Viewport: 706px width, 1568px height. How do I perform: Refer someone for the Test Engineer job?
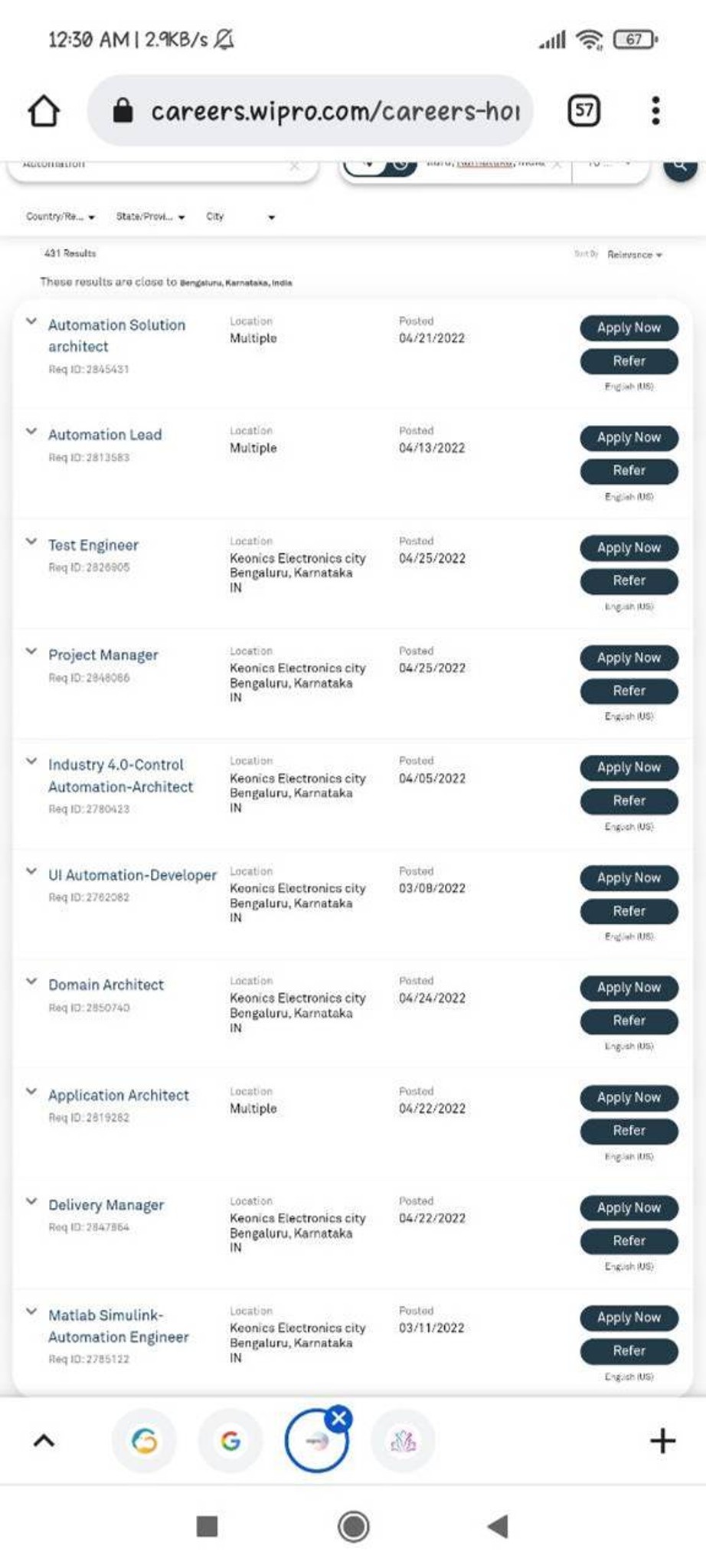click(x=629, y=581)
